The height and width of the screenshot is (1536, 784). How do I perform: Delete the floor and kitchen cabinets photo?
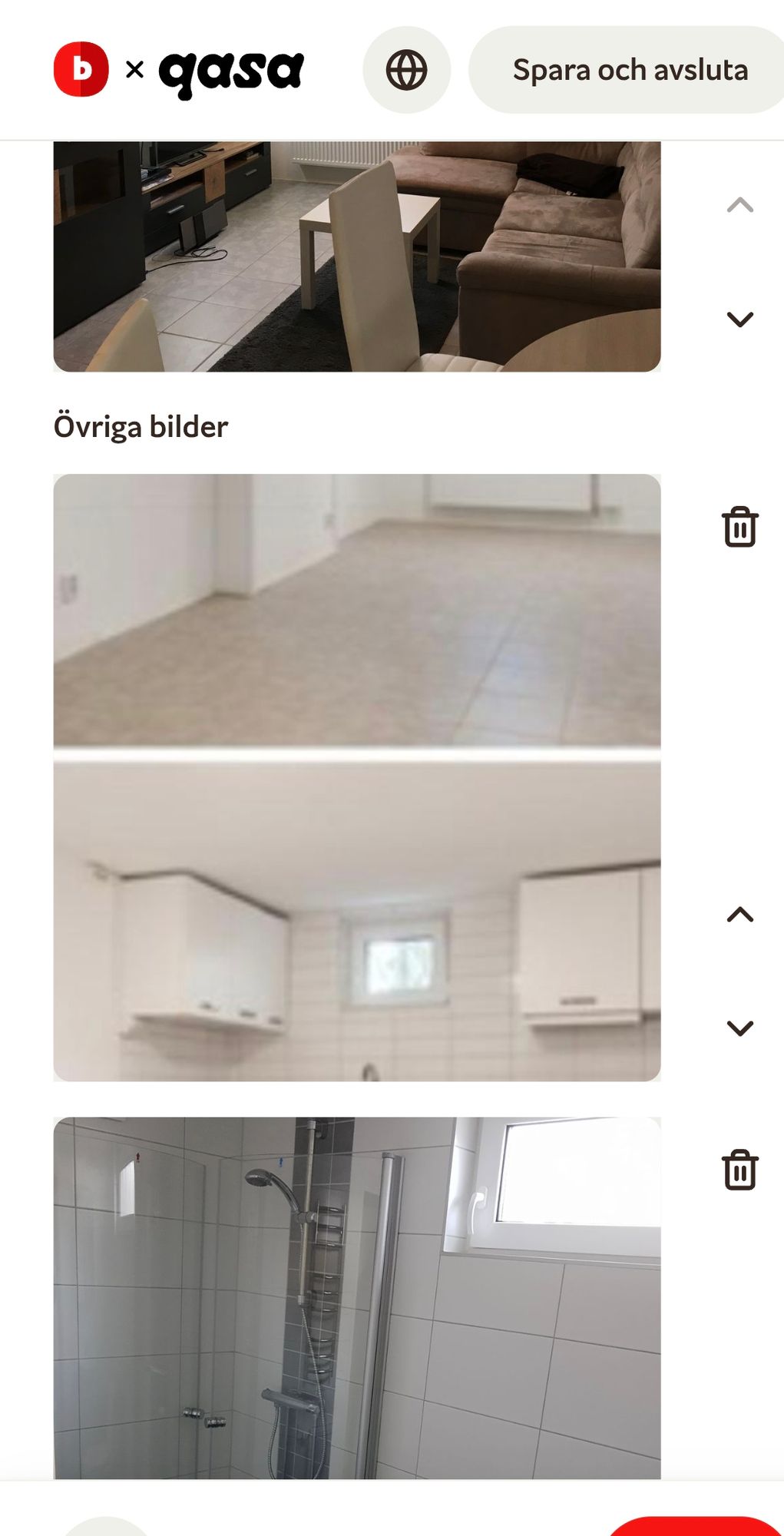click(x=739, y=527)
